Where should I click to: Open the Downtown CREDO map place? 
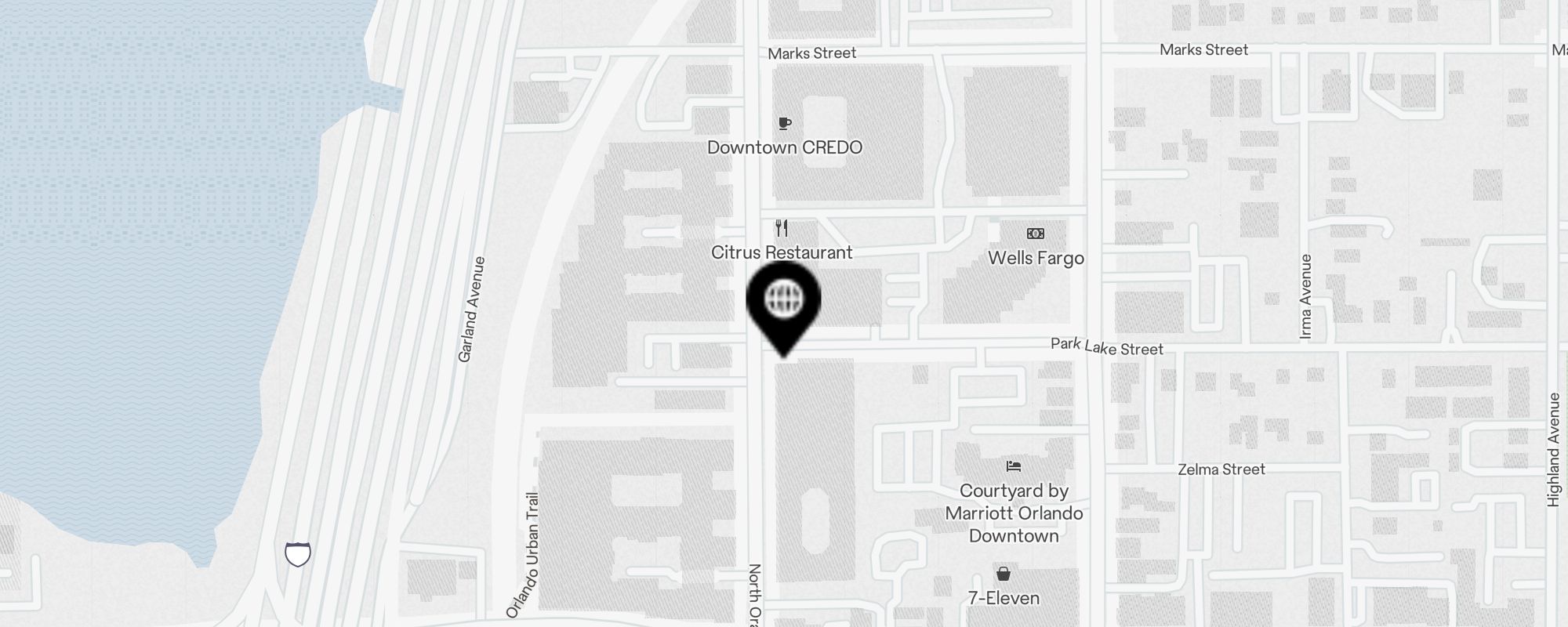[x=785, y=124]
